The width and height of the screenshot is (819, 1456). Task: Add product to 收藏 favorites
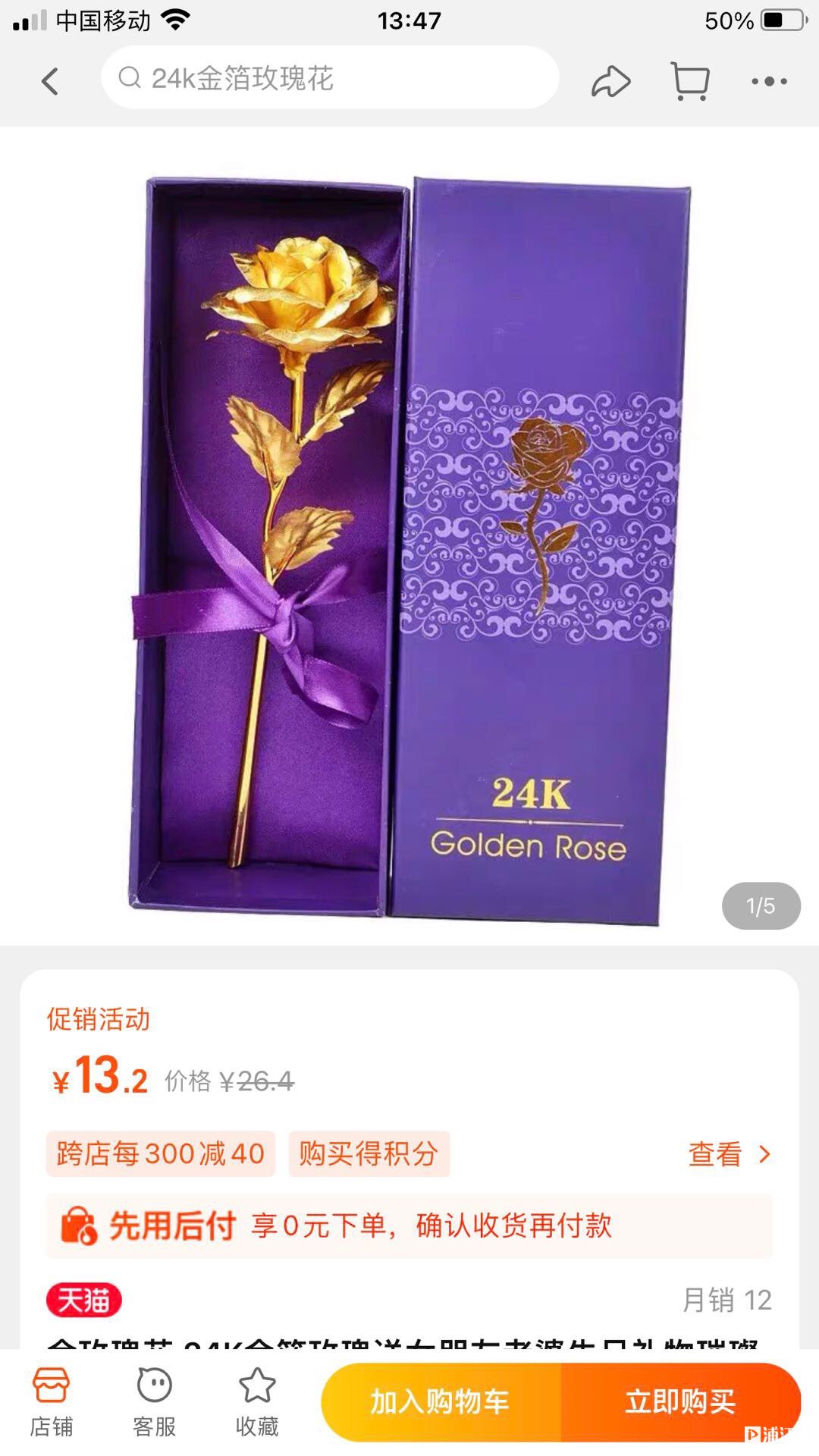[x=258, y=1402]
